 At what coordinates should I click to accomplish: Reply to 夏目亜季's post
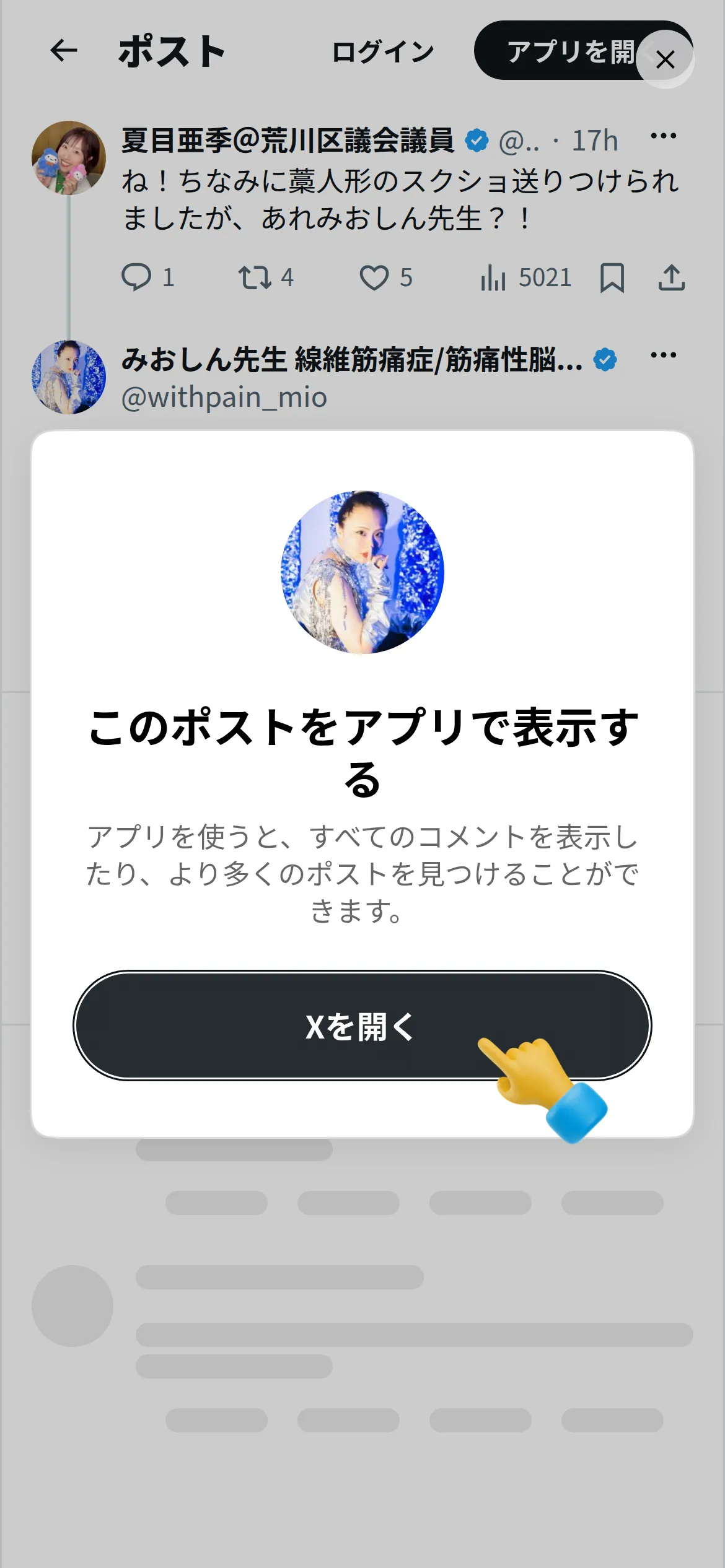147,277
